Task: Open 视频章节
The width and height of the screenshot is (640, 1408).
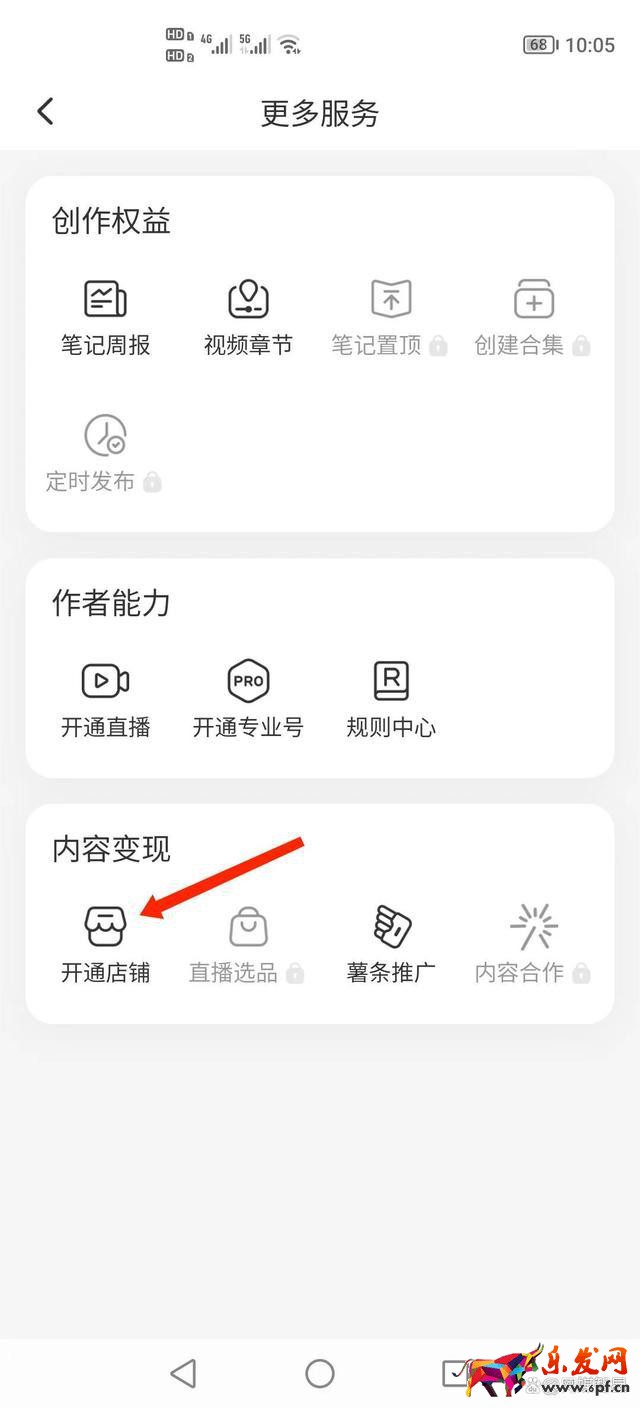Action: [x=248, y=318]
